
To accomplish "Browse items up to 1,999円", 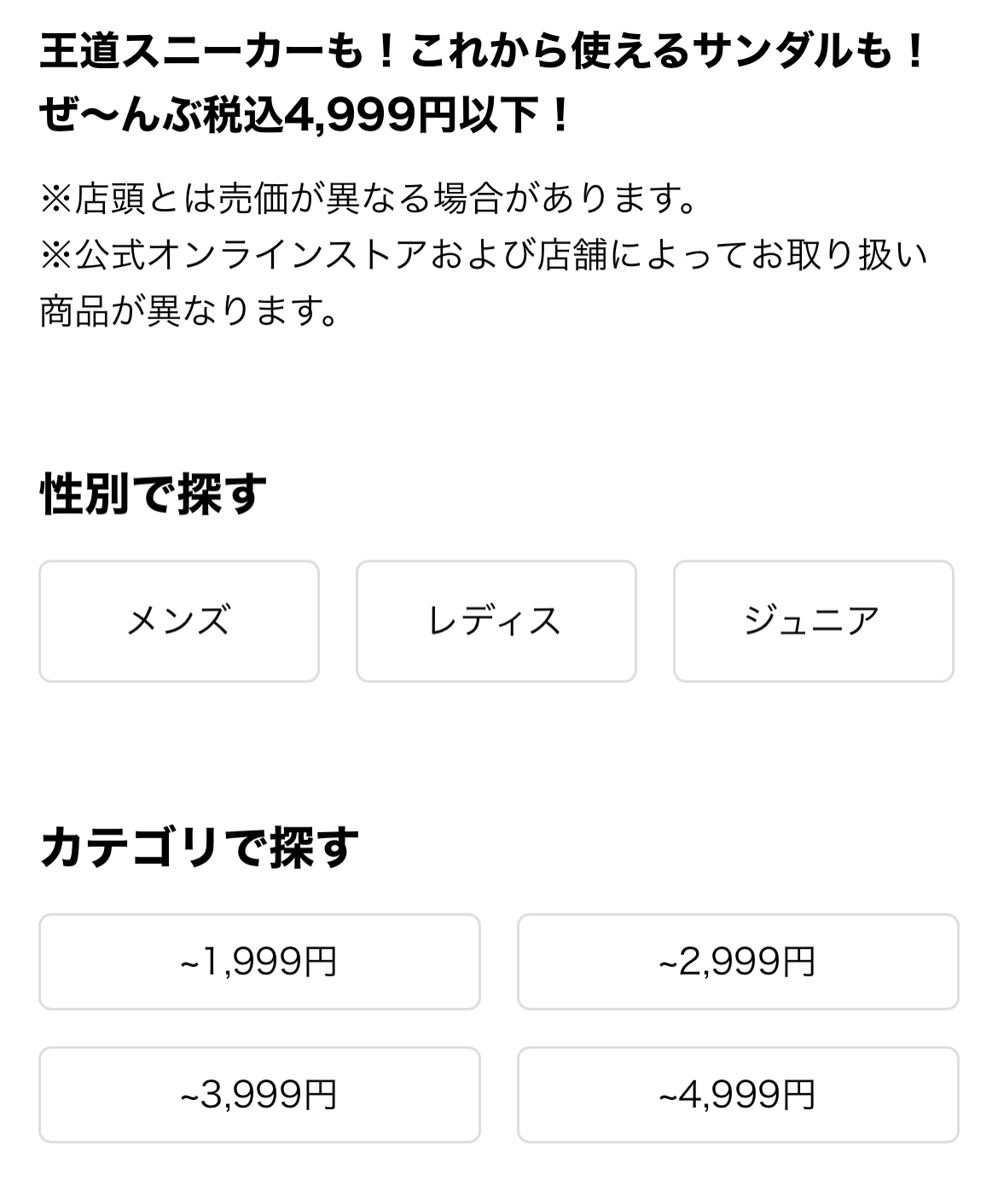I will [259, 962].
